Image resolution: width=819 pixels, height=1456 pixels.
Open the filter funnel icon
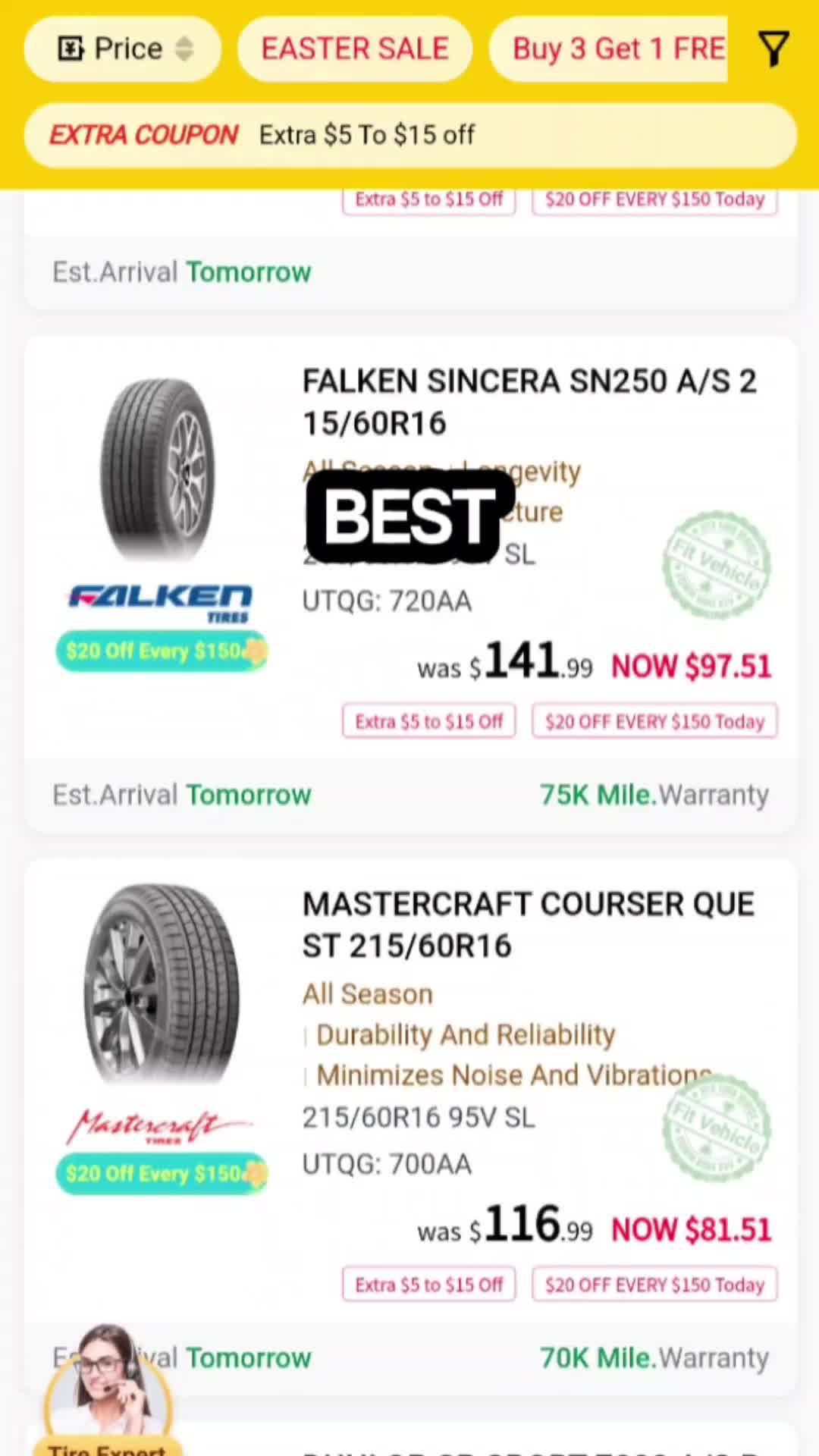774,48
